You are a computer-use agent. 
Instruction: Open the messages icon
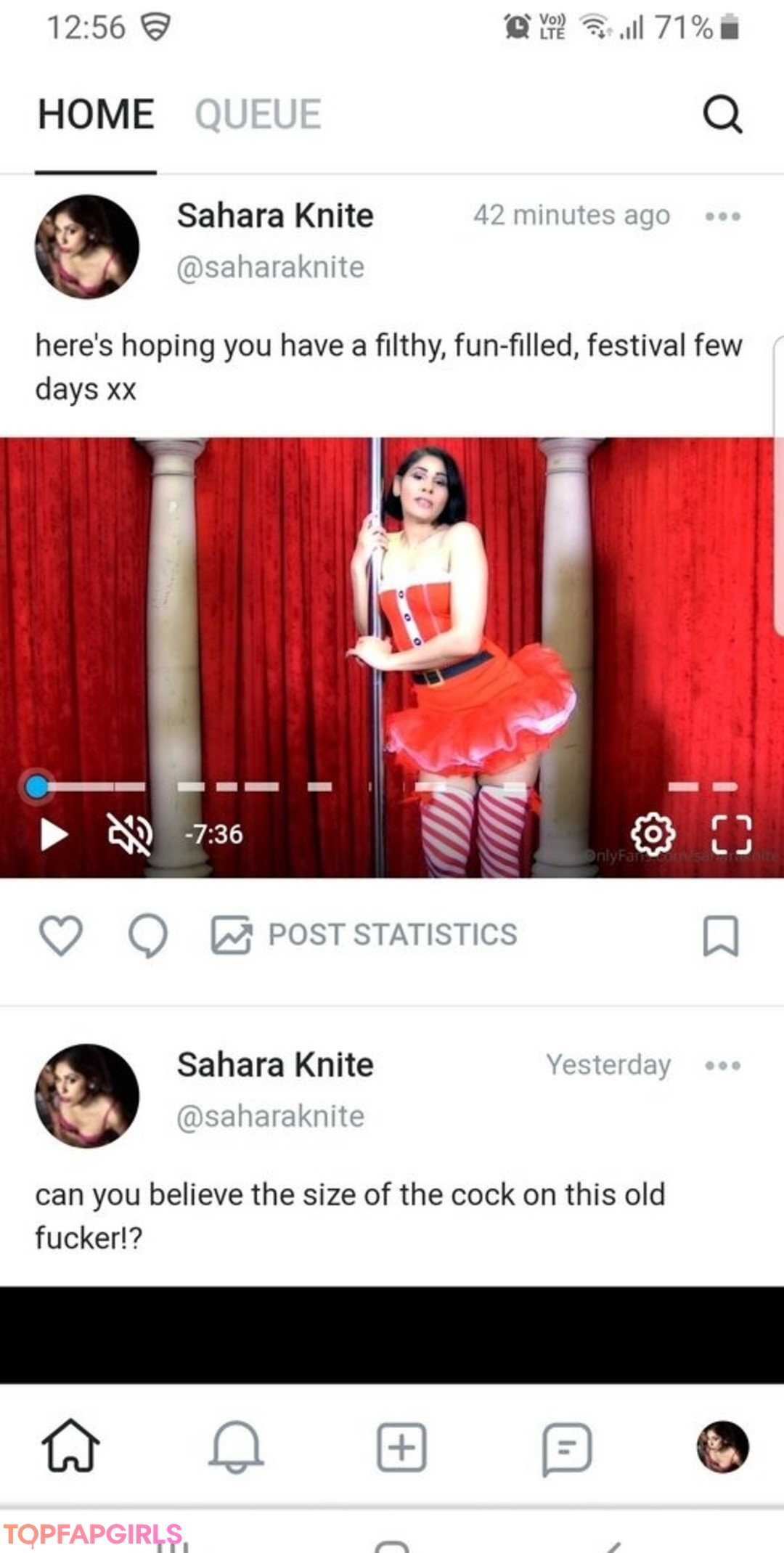566,1446
